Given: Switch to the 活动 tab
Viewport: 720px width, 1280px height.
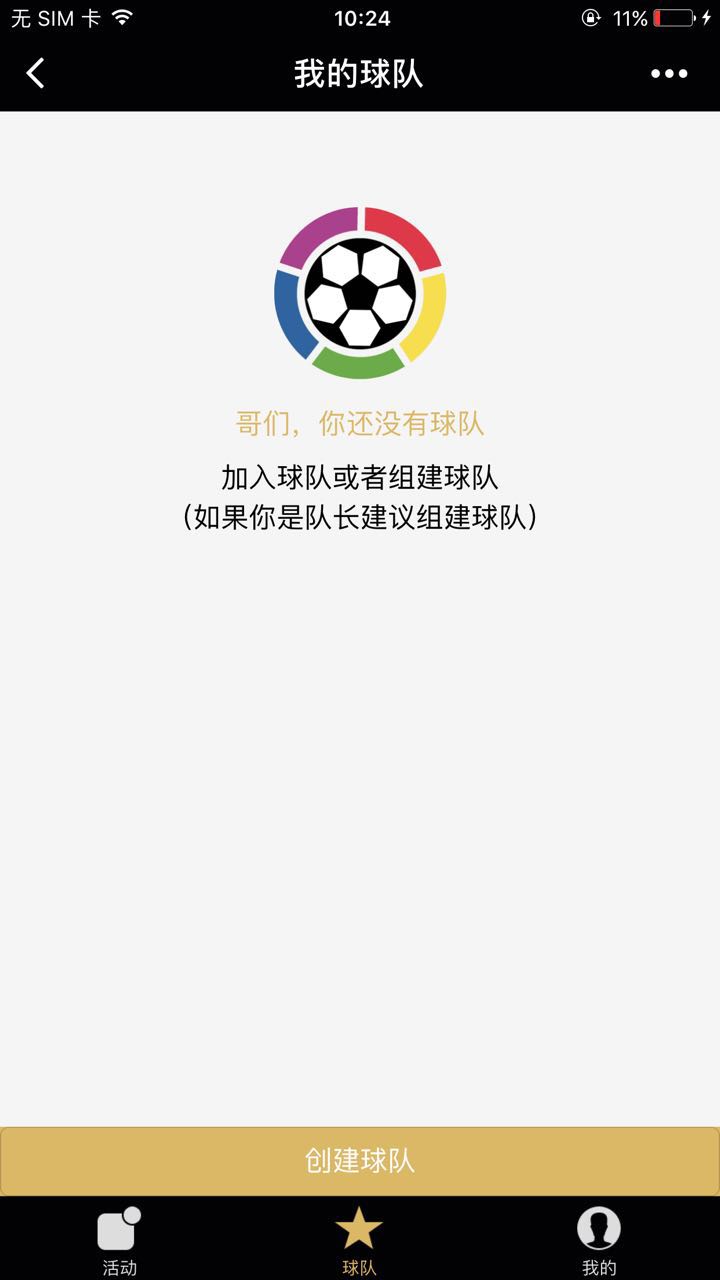Looking at the screenshot, I should coord(119,1240).
